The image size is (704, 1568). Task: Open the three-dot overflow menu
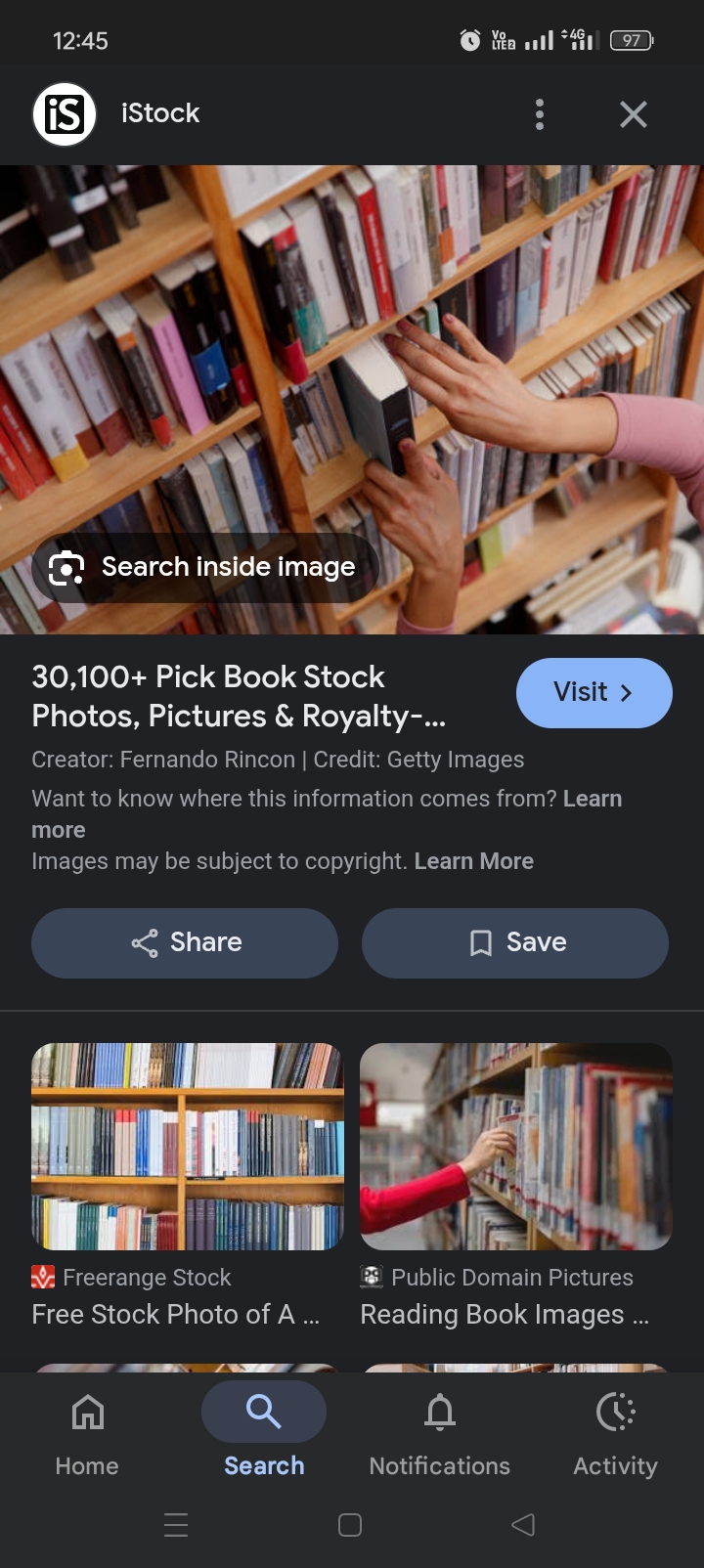click(x=539, y=114)
